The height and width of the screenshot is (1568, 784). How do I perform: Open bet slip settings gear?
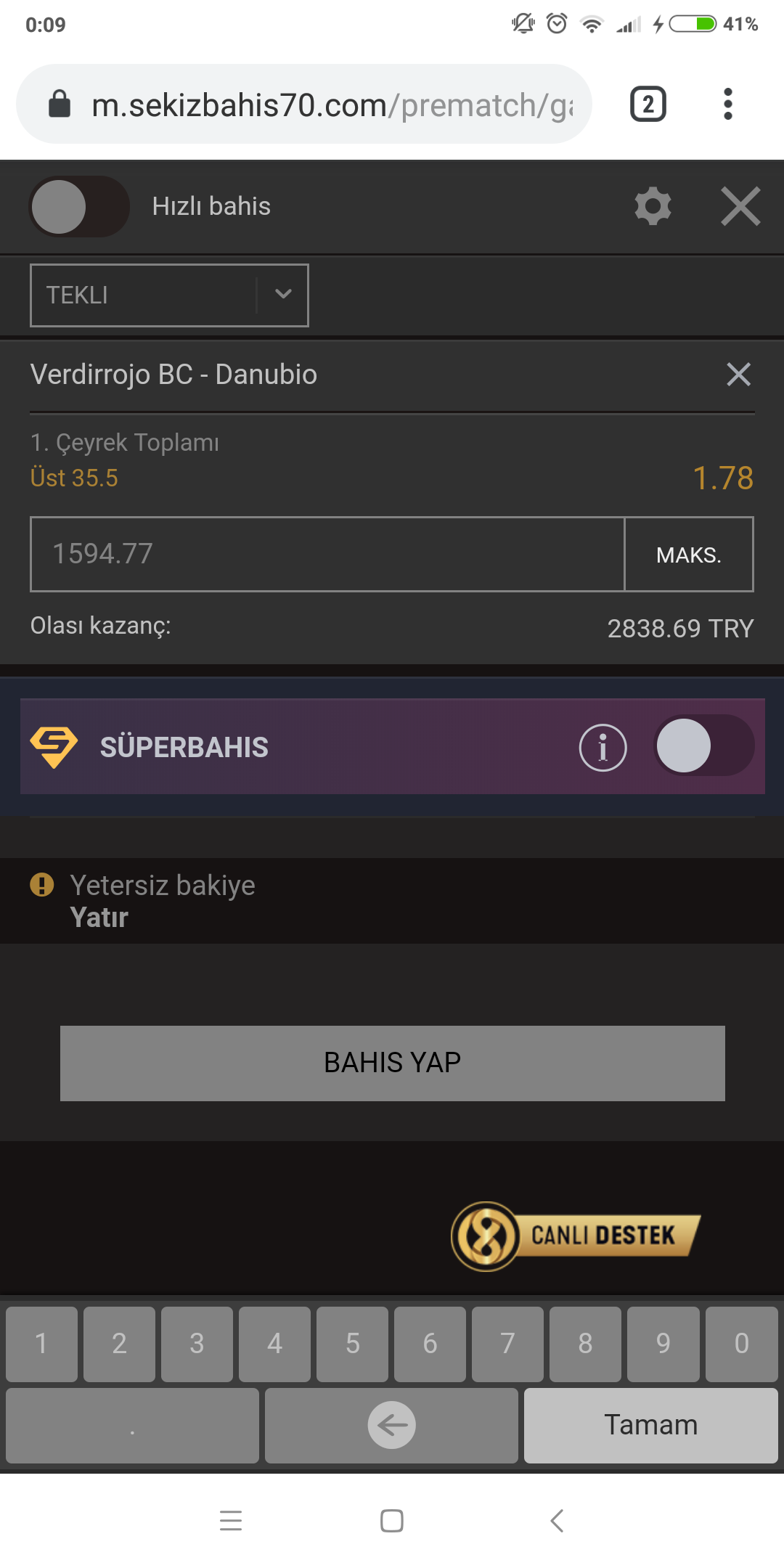653,206
